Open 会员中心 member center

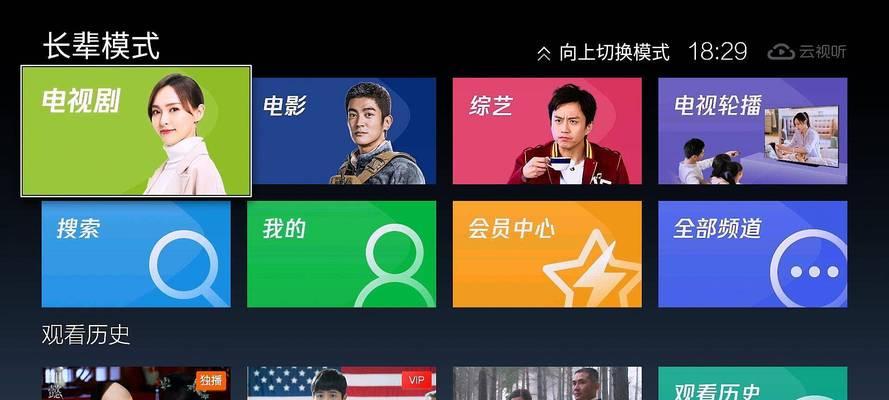click(546, 254)
